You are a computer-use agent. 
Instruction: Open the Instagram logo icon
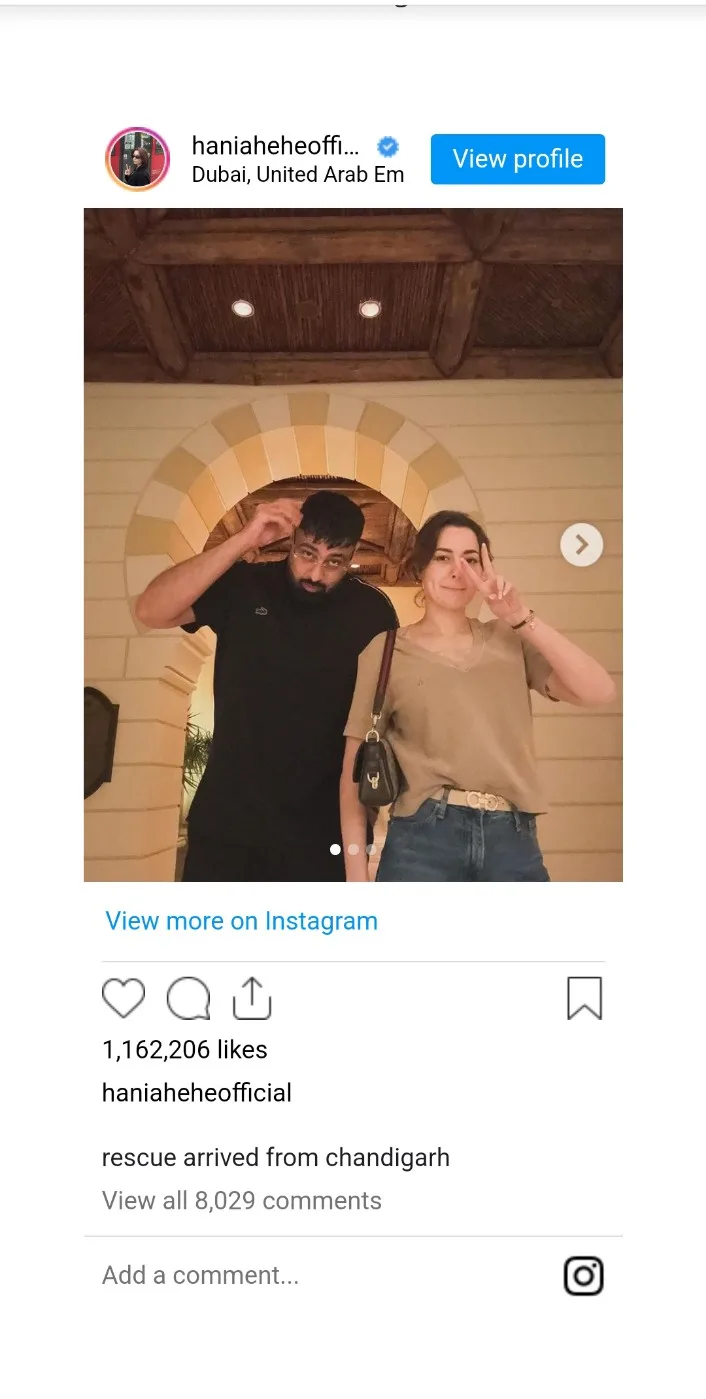point(584,1276)
